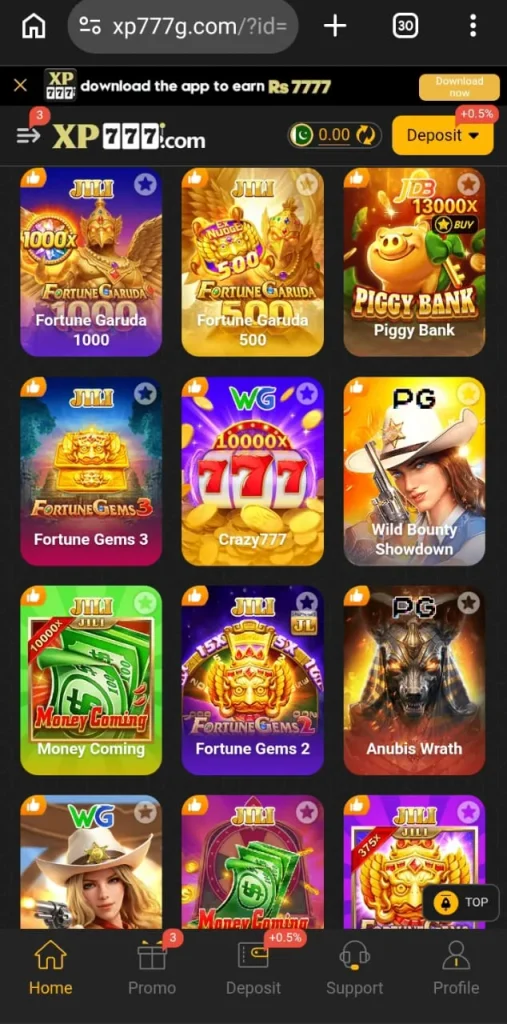This screenshot has width=507, height=1024.
Task: Go to the Profile tab
Action: click(456, 967)
